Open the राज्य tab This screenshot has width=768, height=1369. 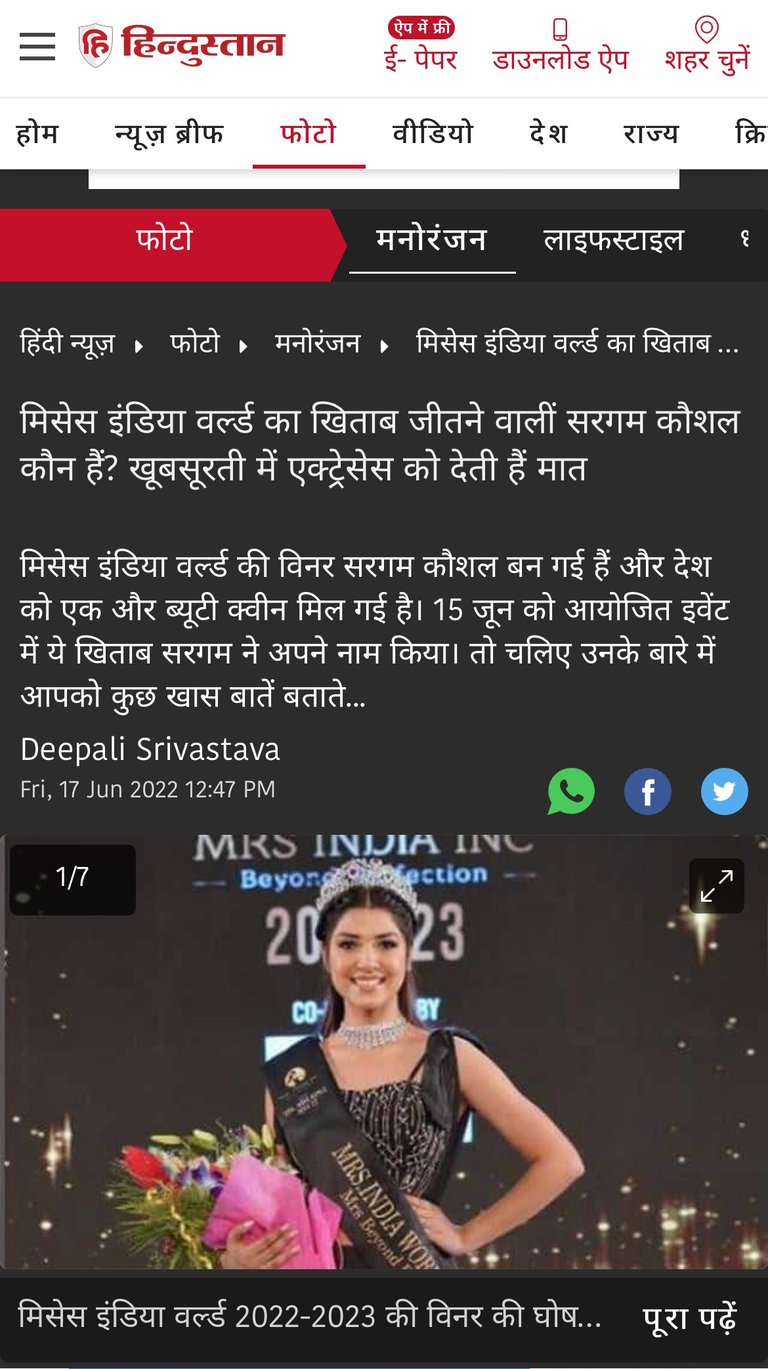coord(651,133)
